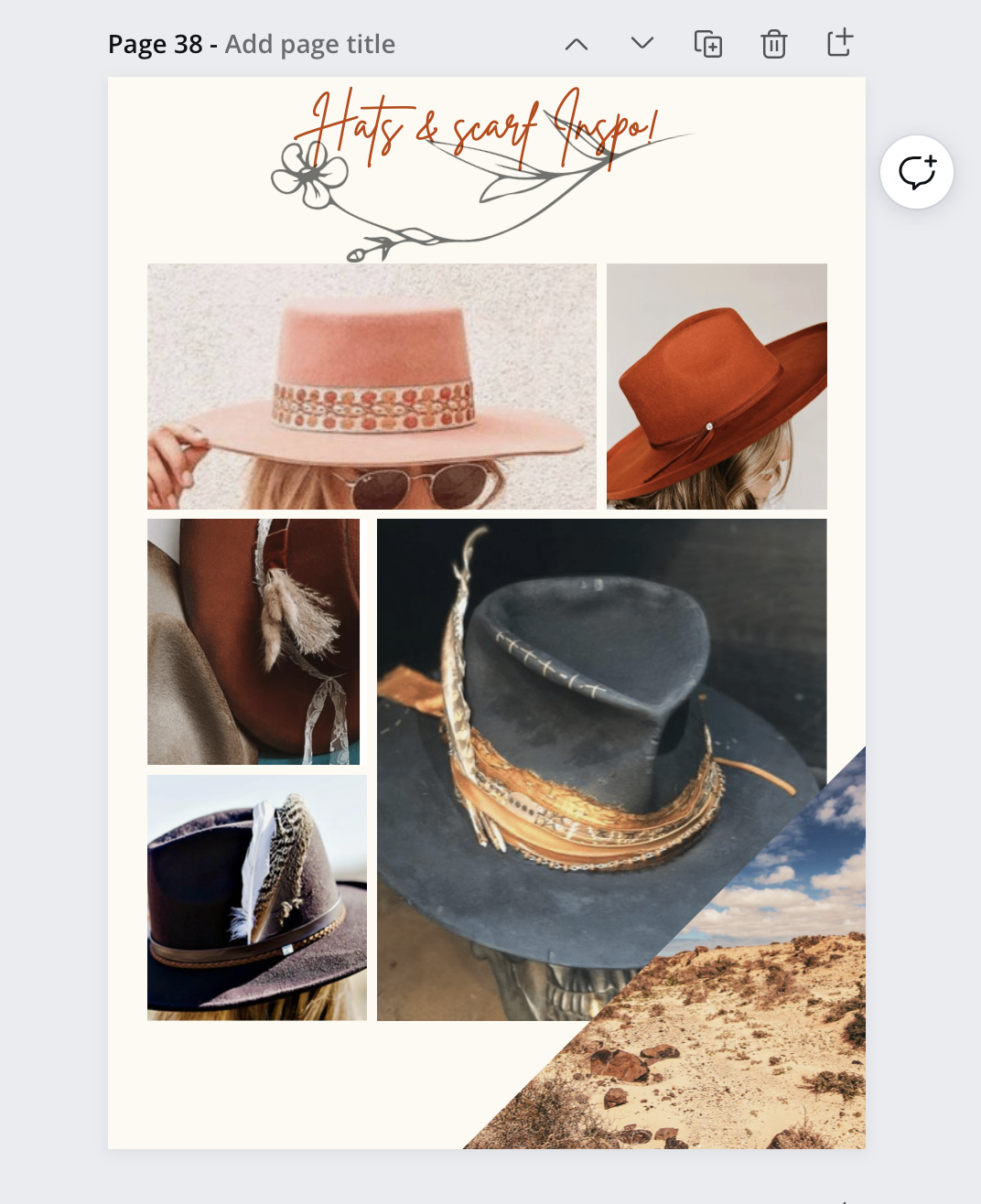Screen dimensions: 981x1204
Task: Add a new page after this one
Action: 839,43
